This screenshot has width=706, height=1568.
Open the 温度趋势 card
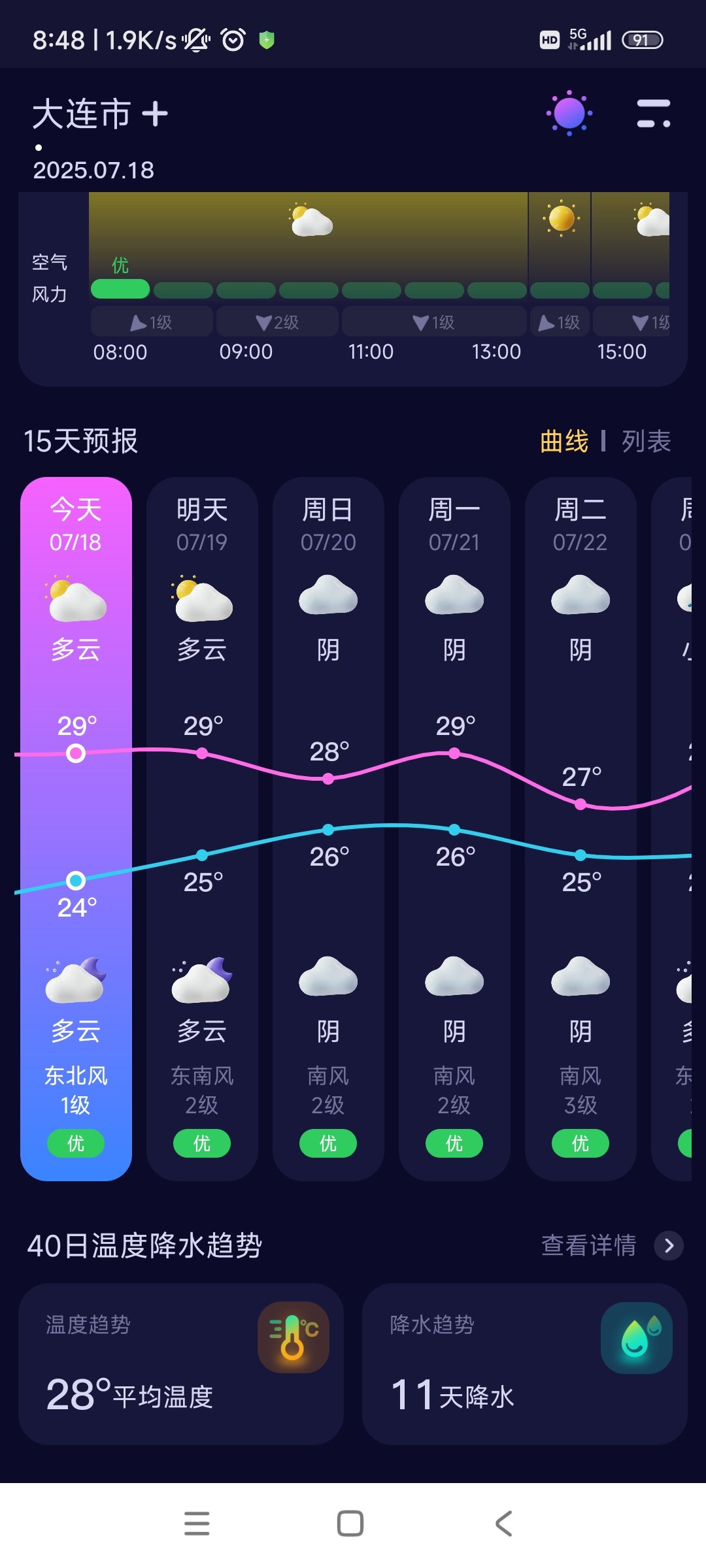(181, 1364)
